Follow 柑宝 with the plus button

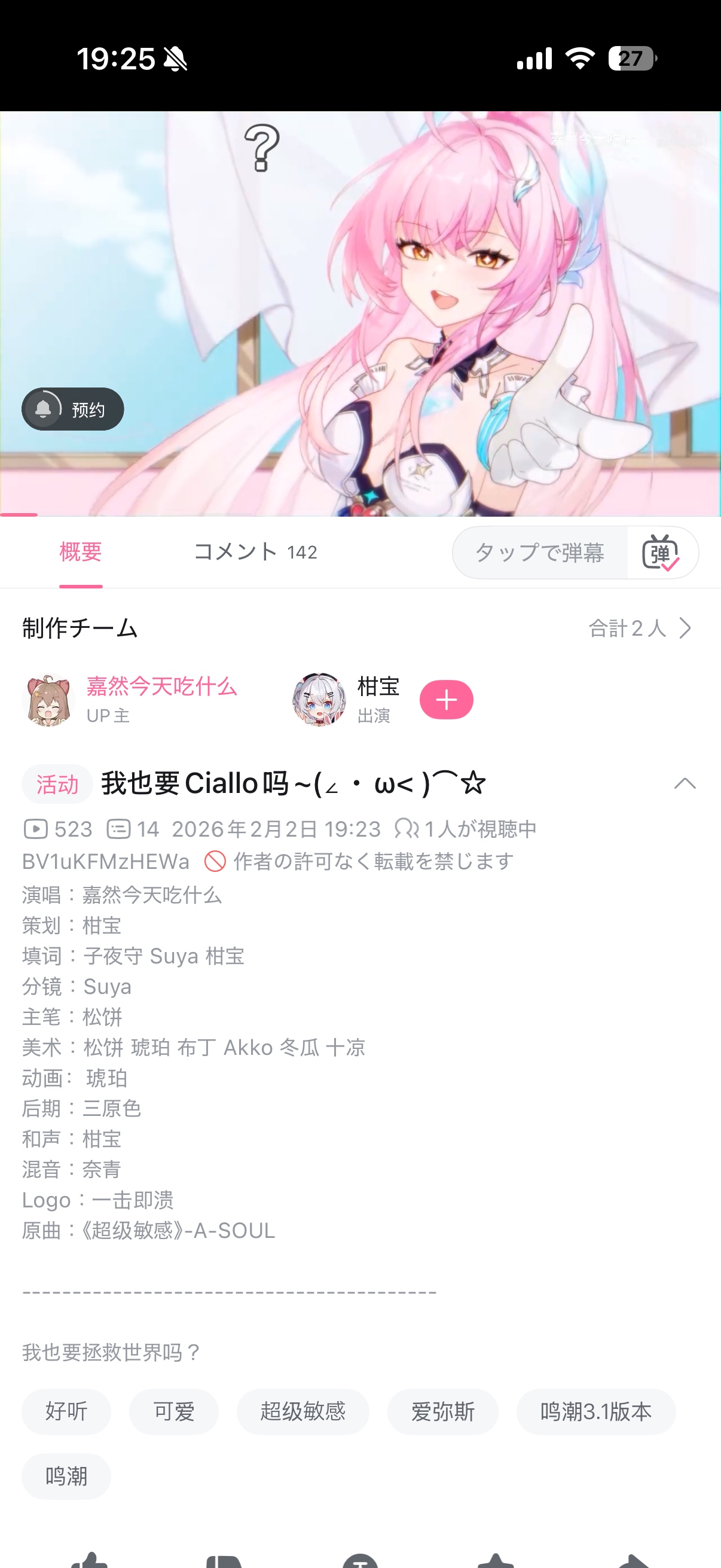click(446, 700)
